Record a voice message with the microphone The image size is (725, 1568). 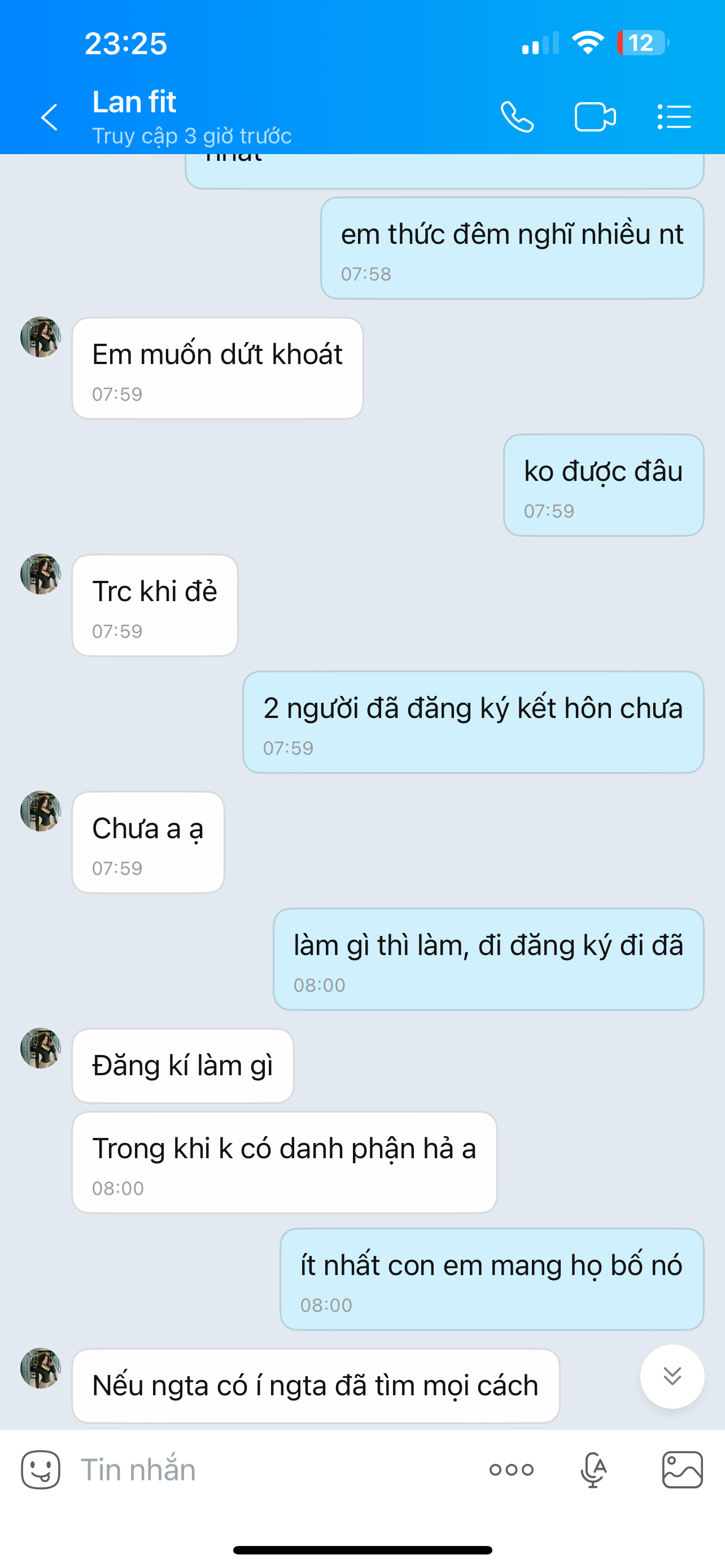point(593,1470)
